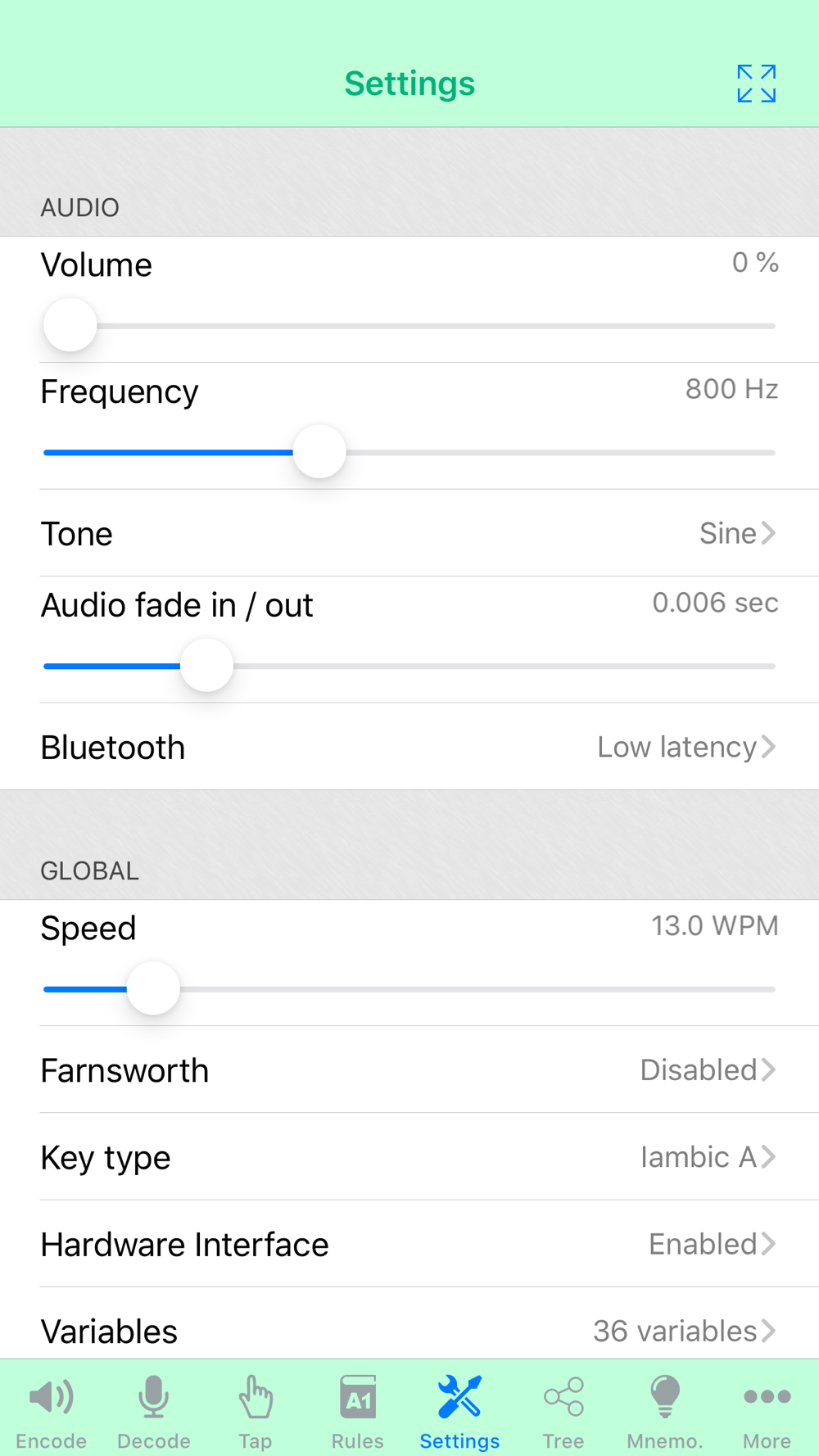Tap the Audio fade in / out slider
The width and height of the screenshot is (819, 1456).
coord(409,666)
